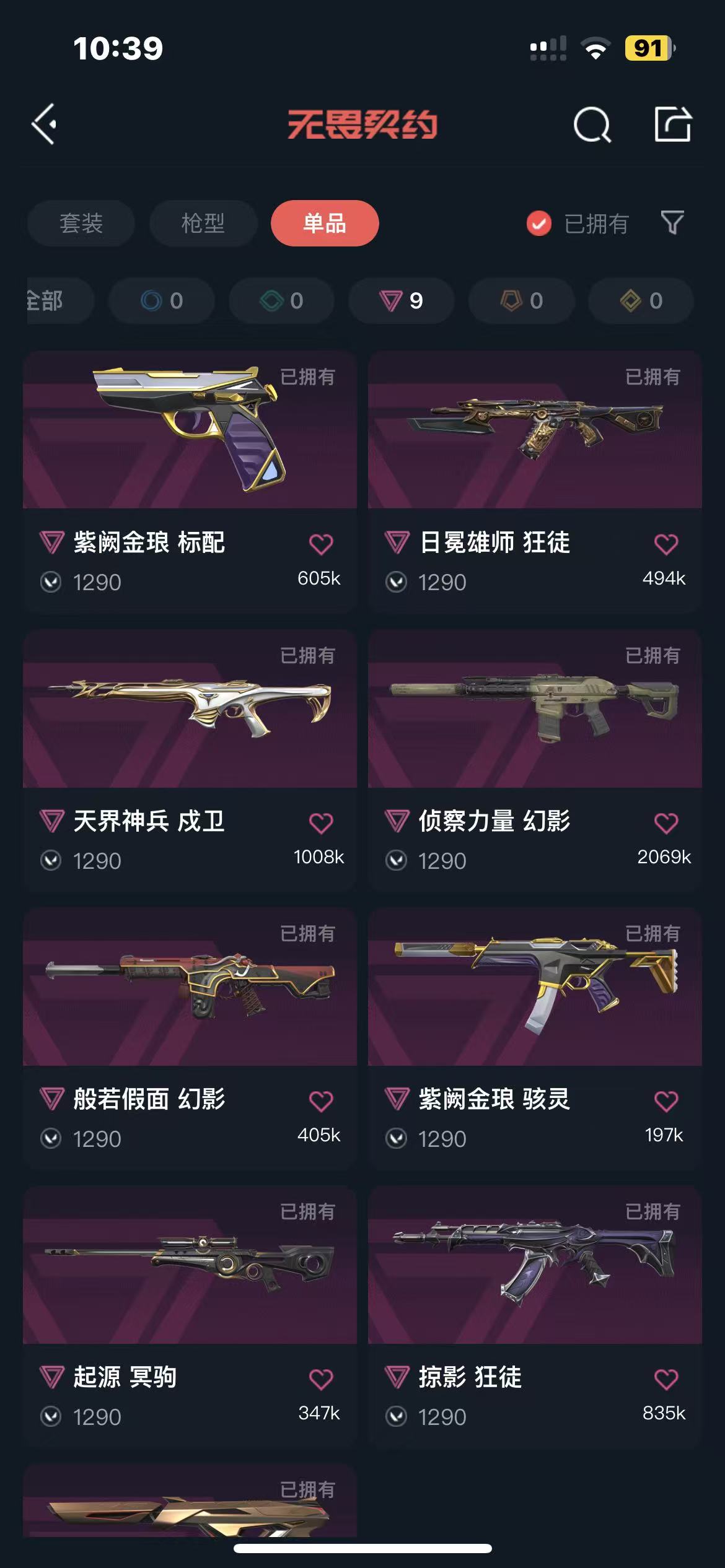
Task: Select the pink triangle rarity chip showing 9
Action: click(x=402, y=301)
